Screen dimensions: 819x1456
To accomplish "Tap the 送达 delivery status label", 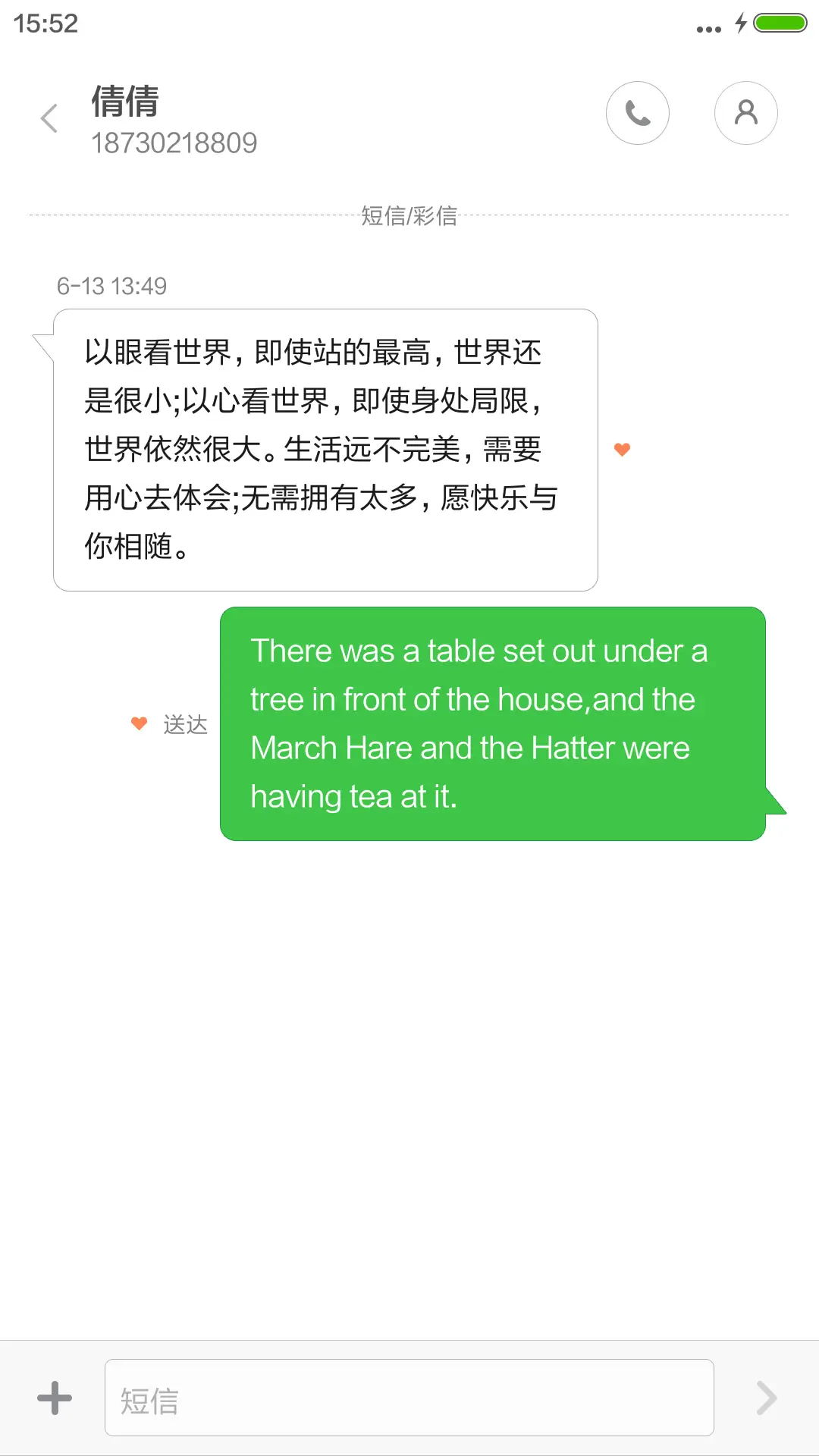I will pyautogui.click(x=185, y=723).
